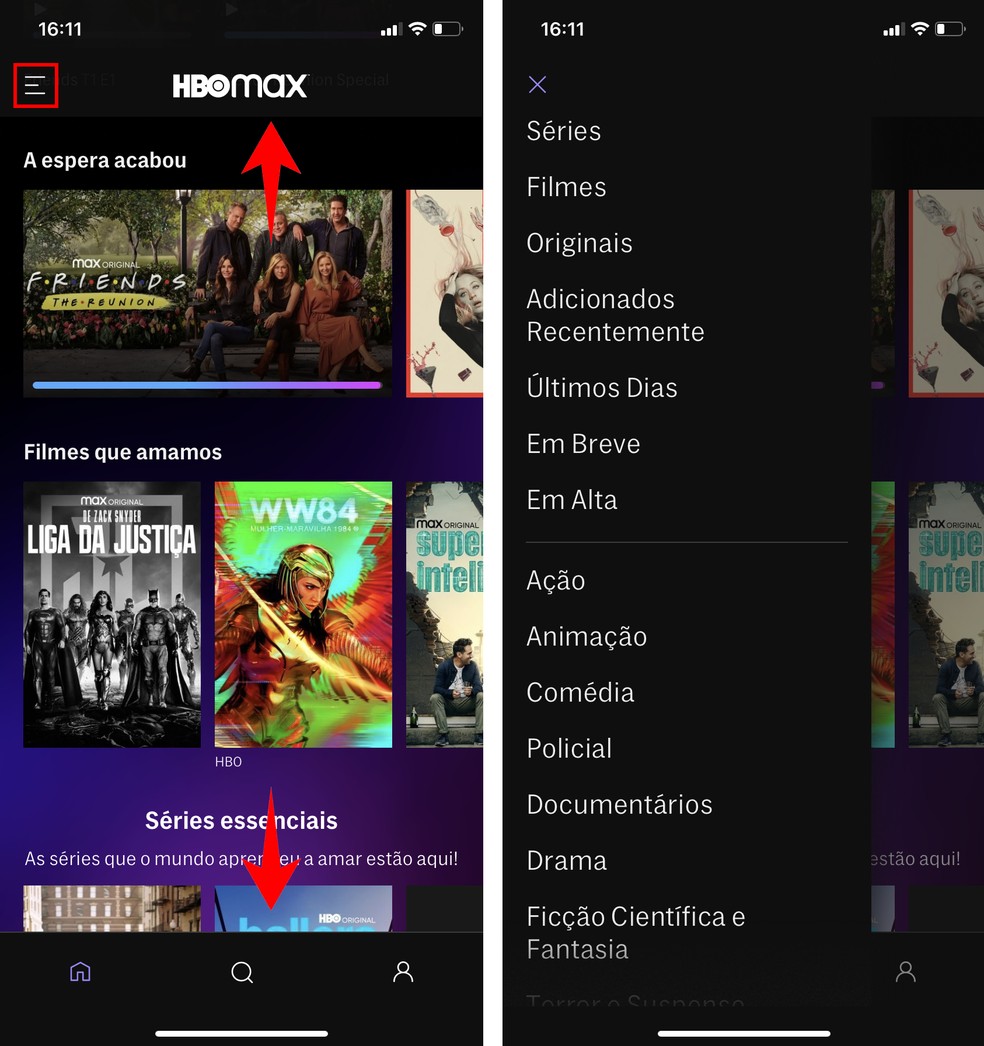This screenshot has height=1046, width=984.
Task: Open Originais category
Action: pyautogui.click(x=579, y=243)
